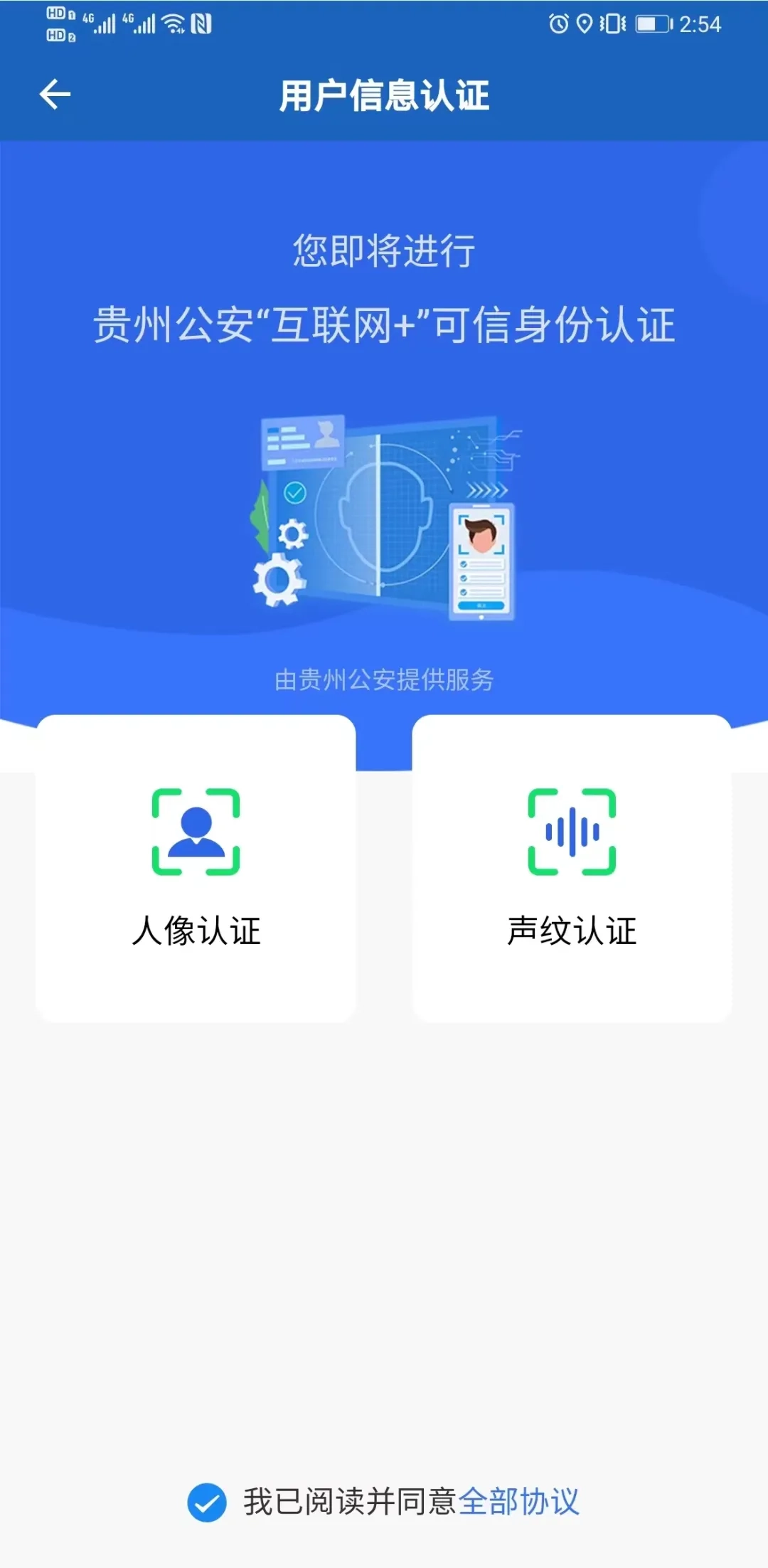Go back from 用户信息认证 page
This screenshot has width=768, height=1568.
[x=55, y=95]
